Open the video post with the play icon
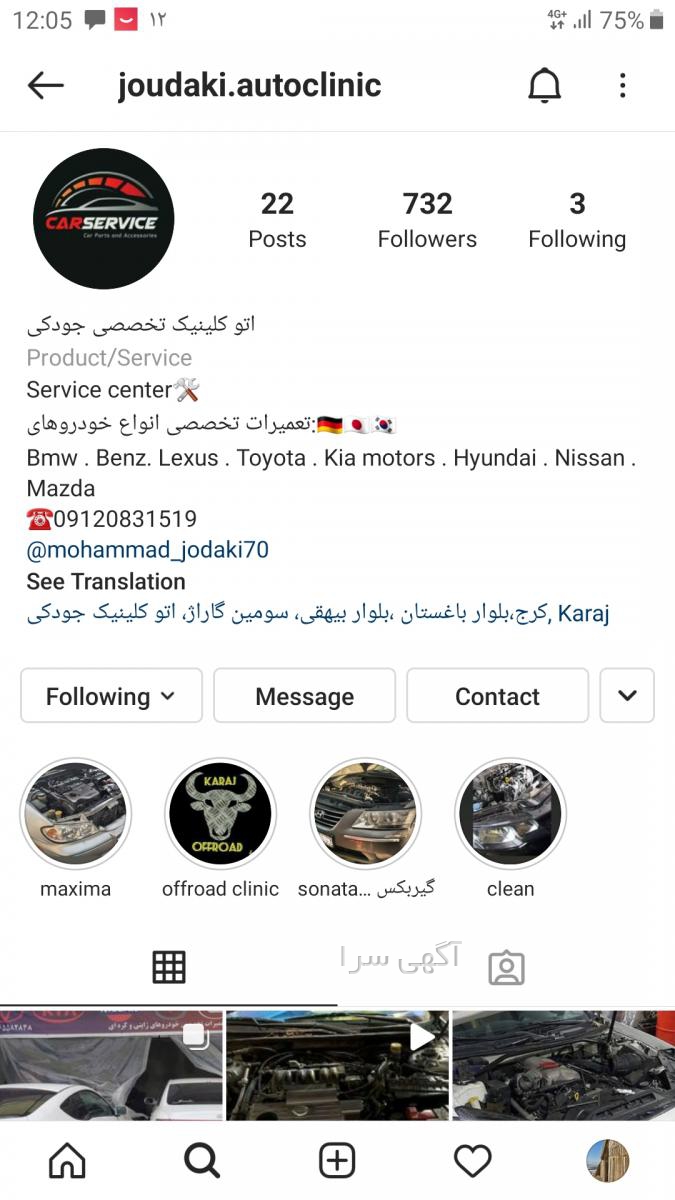This screenshot has width=675, height=1200. point(337,1065)
